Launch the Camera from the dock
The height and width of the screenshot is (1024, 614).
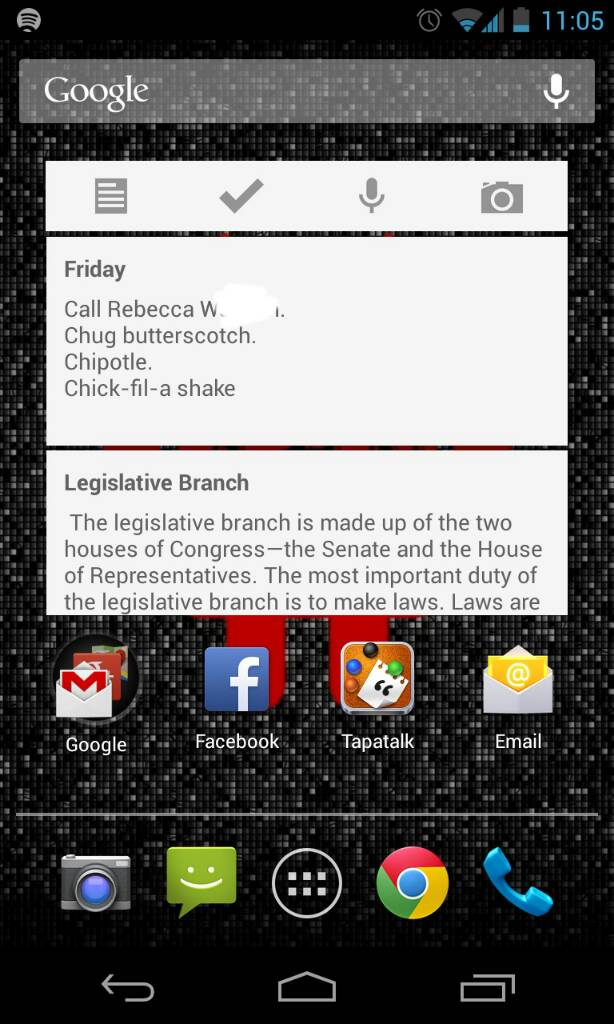pyautogui.click(x=96, y=882)
